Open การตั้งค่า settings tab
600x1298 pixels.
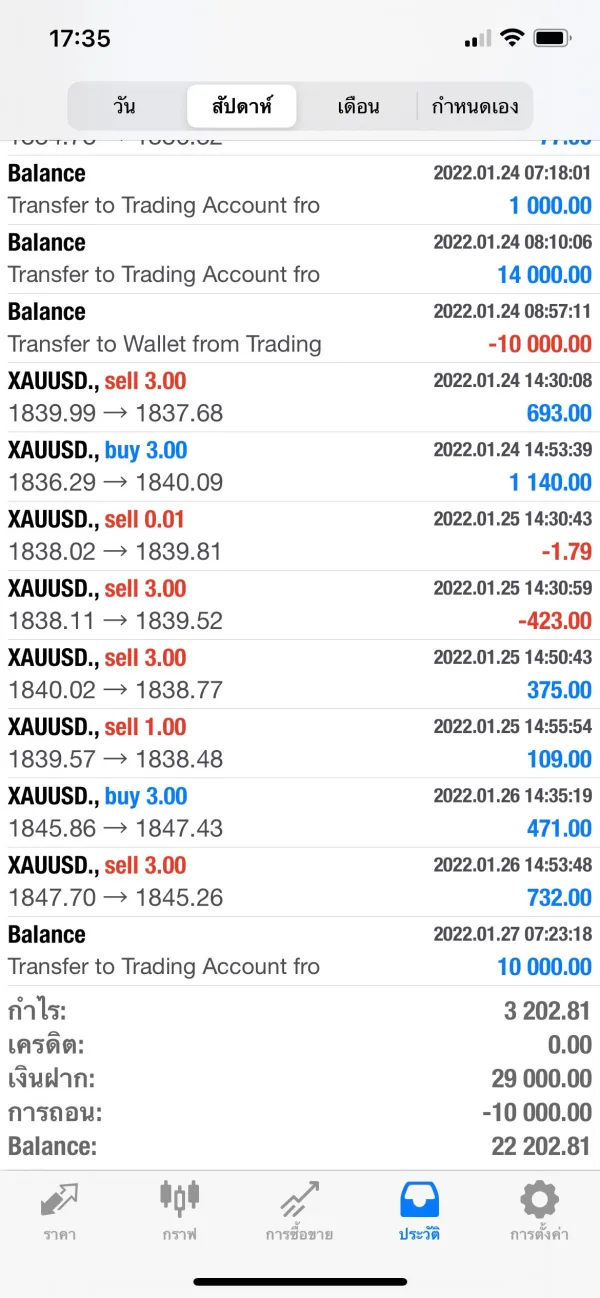[539, 1211]
